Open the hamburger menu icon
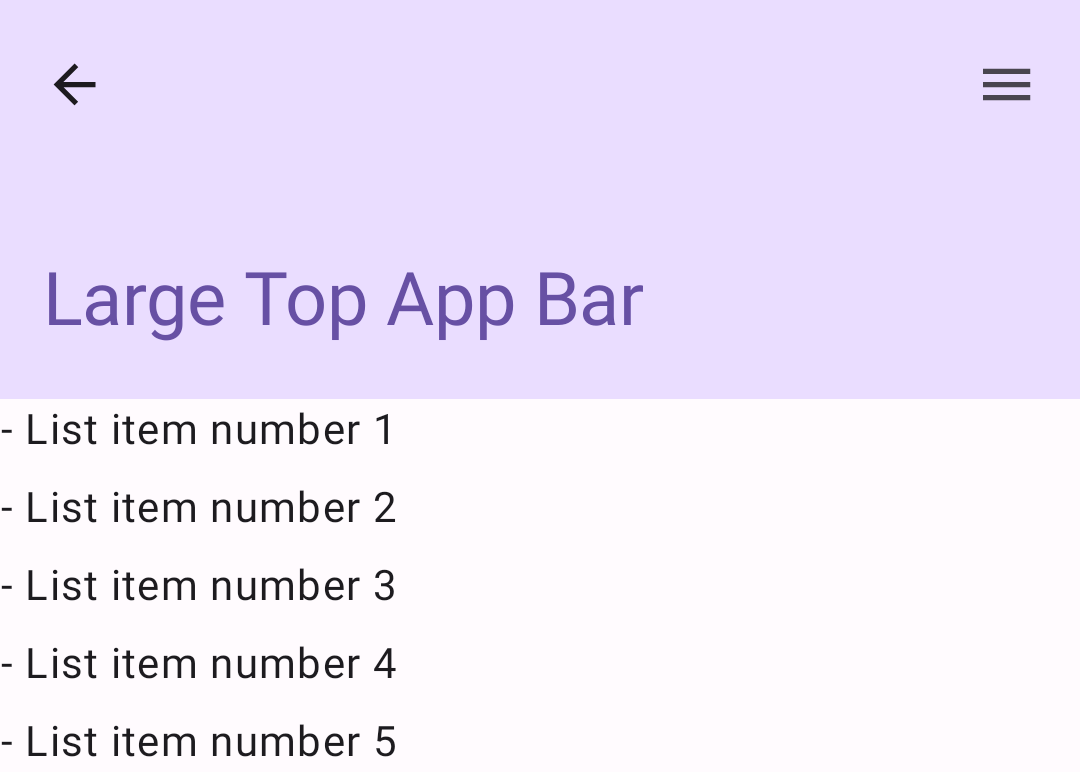Screen dimensions: 1080x772 coord(1006,85)
